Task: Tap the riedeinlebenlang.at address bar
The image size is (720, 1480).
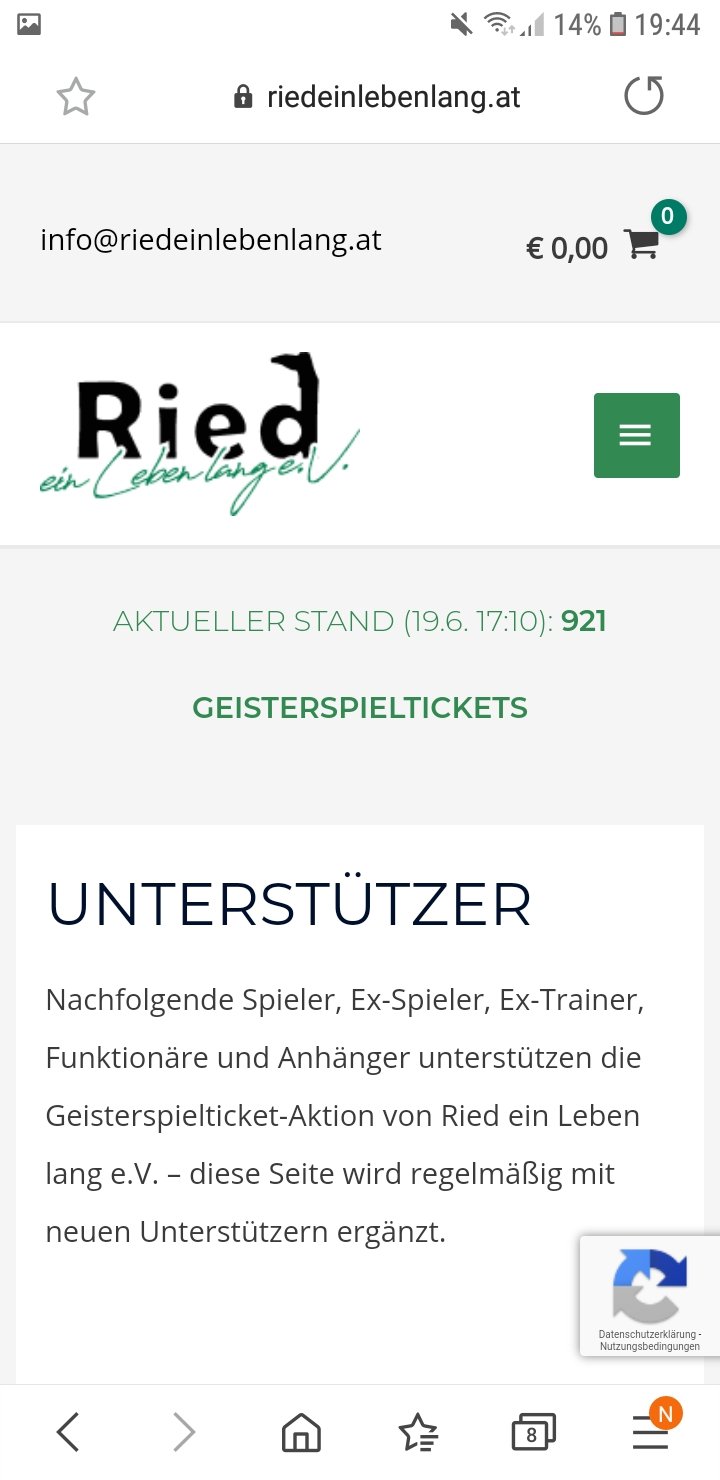Action: click(376, 97)
